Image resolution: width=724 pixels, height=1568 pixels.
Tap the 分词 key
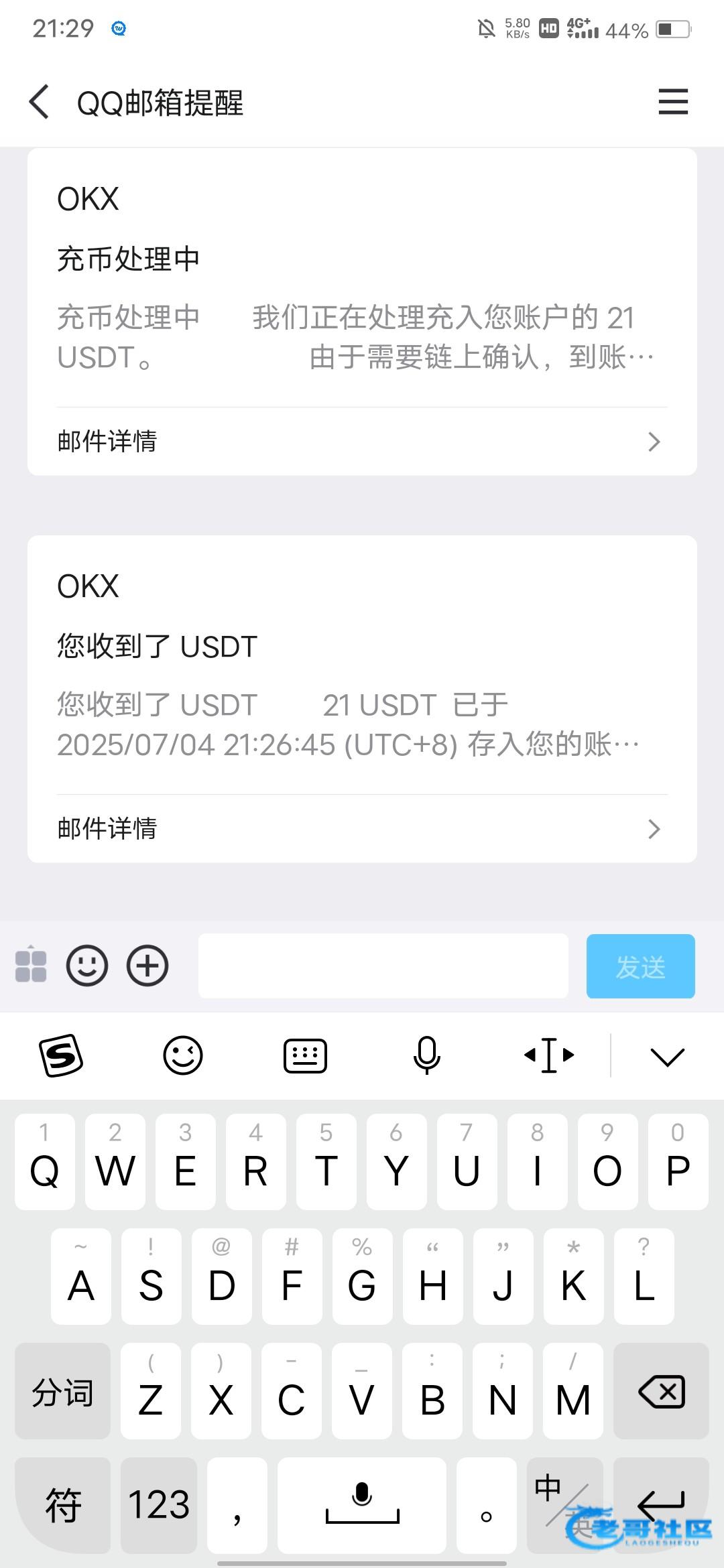(62, 1390)
